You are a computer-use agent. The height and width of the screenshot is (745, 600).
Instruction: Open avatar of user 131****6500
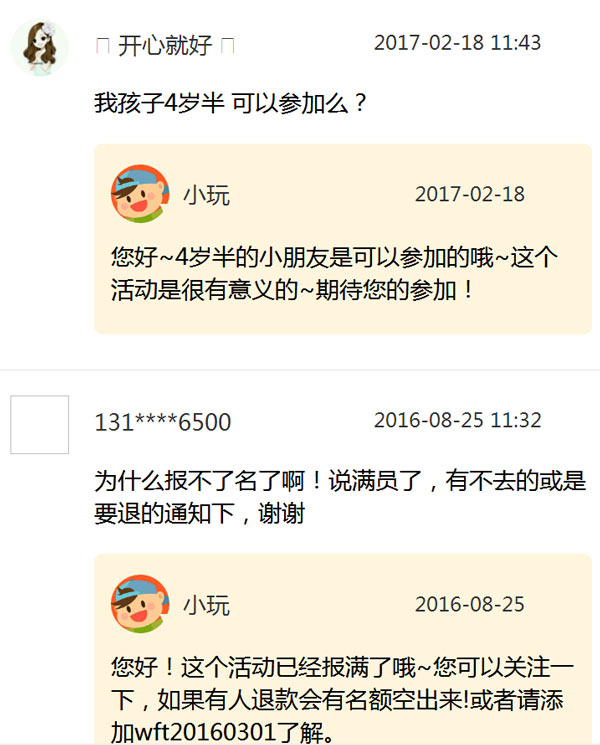(39, 425)
